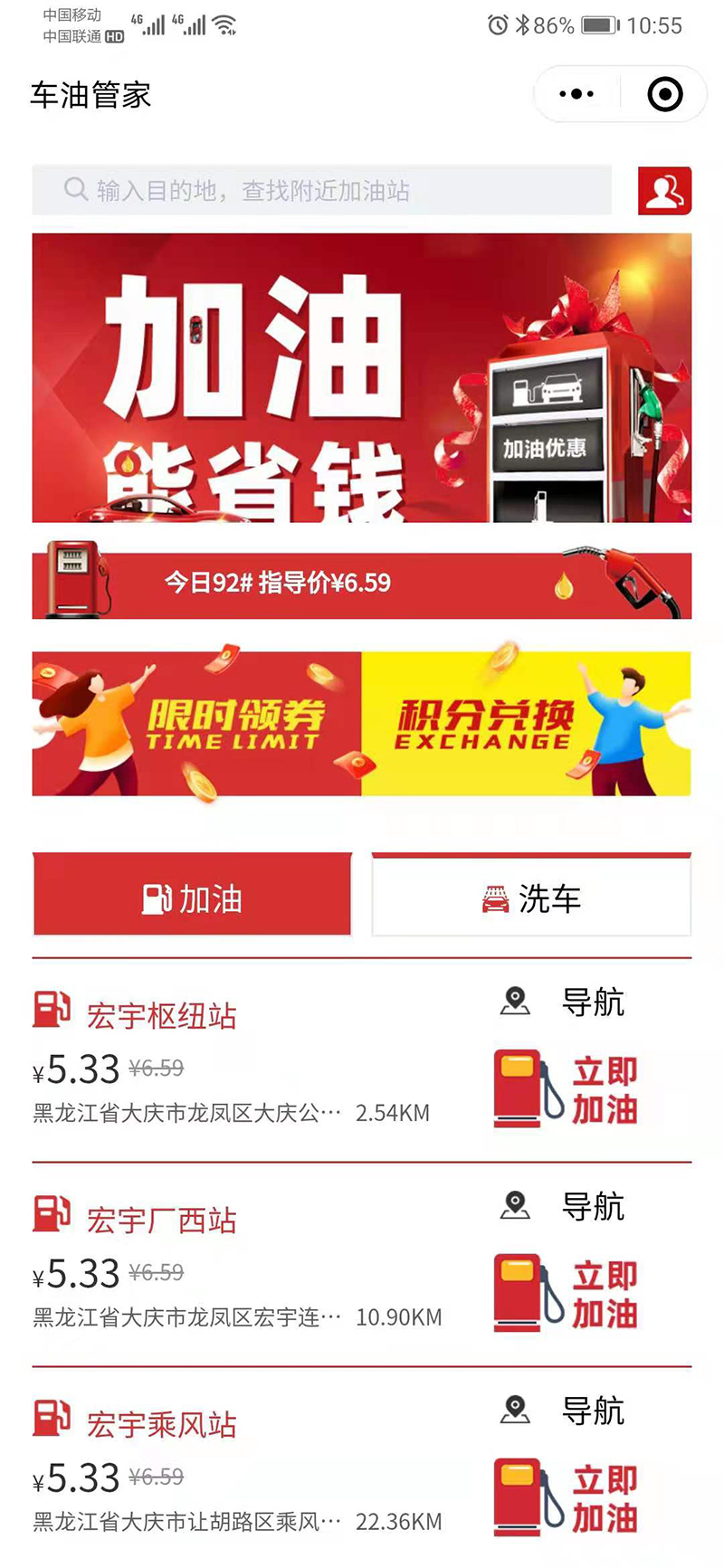This screenshot has height=1568, width=724.
Task: Switch to the 洗车 tab
Action: 531,898
